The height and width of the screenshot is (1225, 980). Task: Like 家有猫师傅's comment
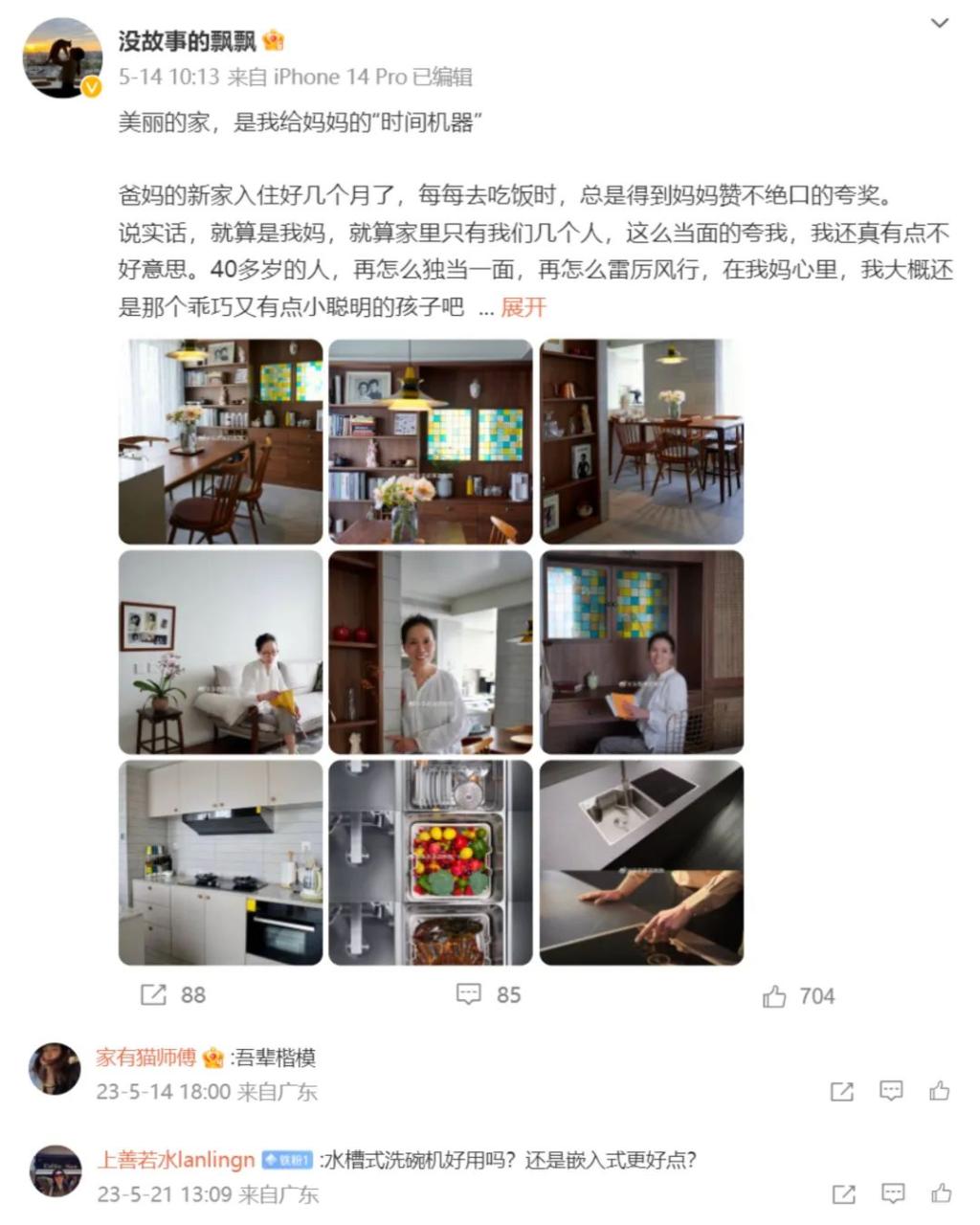tap(939, 1091)
